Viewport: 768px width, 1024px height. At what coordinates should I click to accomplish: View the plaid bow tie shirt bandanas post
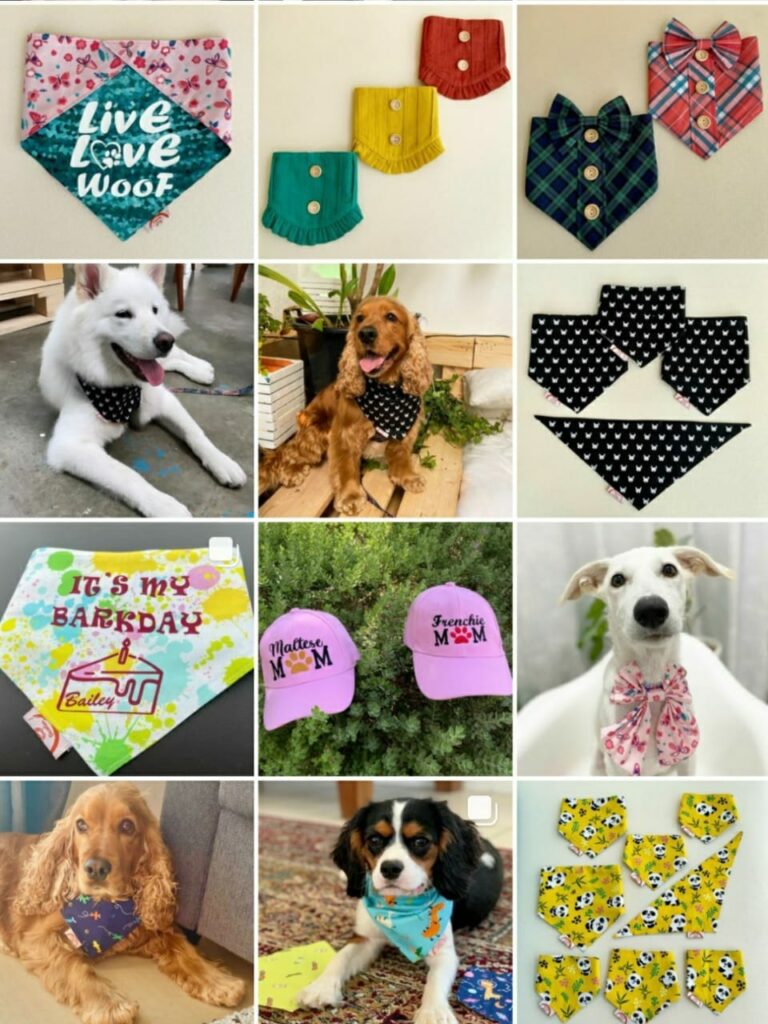pos(642,132)
